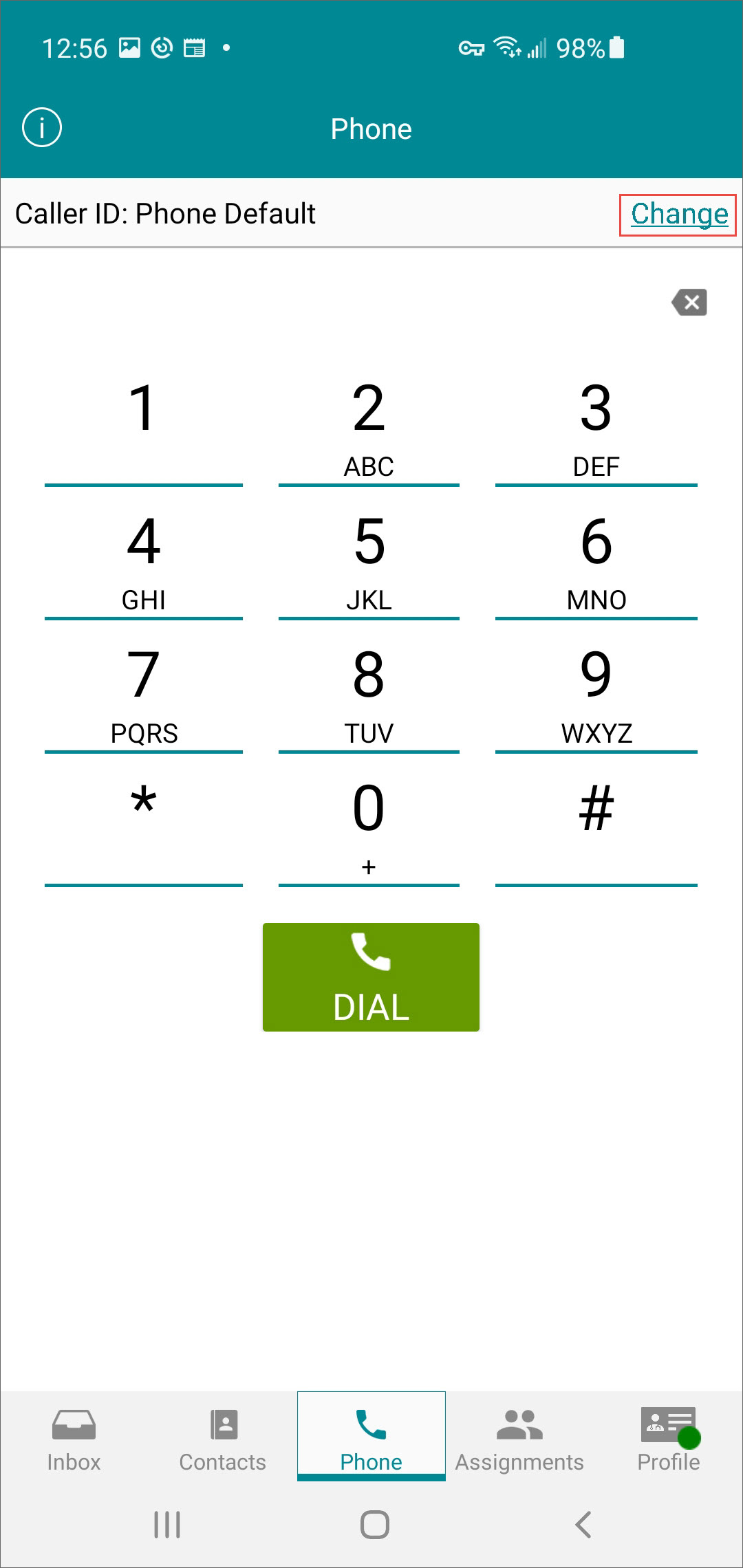Viewport: 743px width, 1568px height.
Task: Tap keypad key 0 plus
Action: coord(369,825)
